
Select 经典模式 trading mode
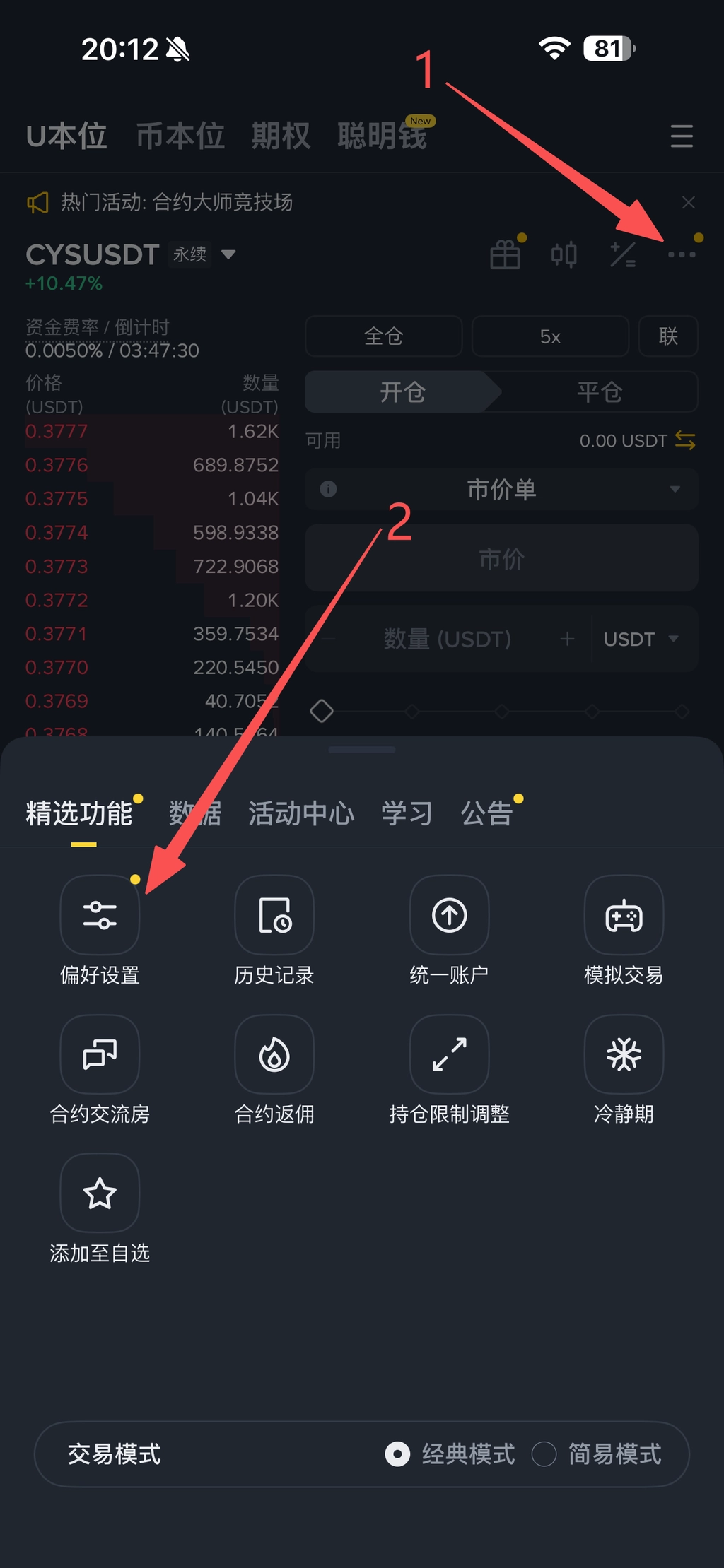[x=398, y=1454]
